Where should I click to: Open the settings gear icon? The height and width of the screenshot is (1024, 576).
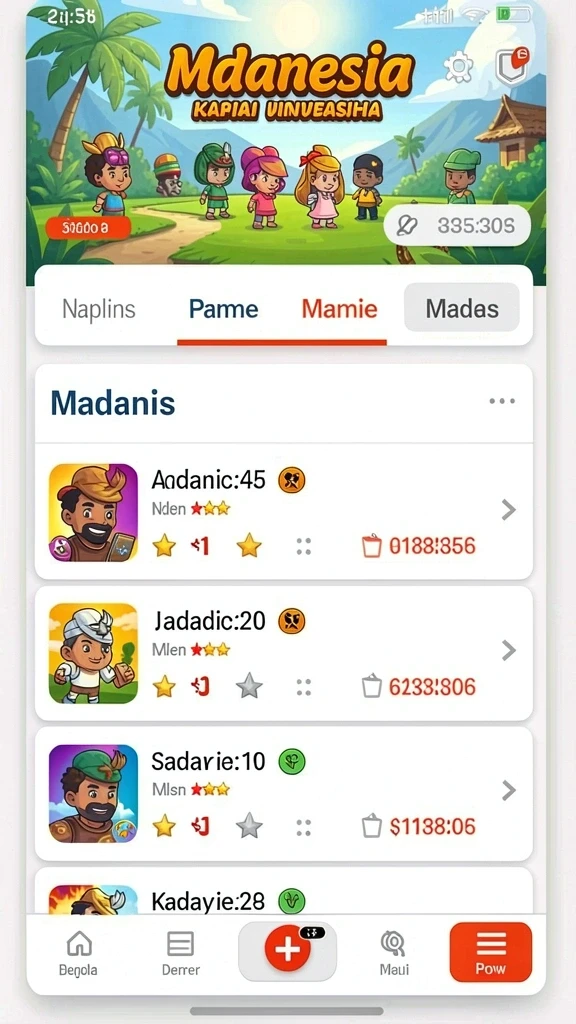[x=458, y=67]
